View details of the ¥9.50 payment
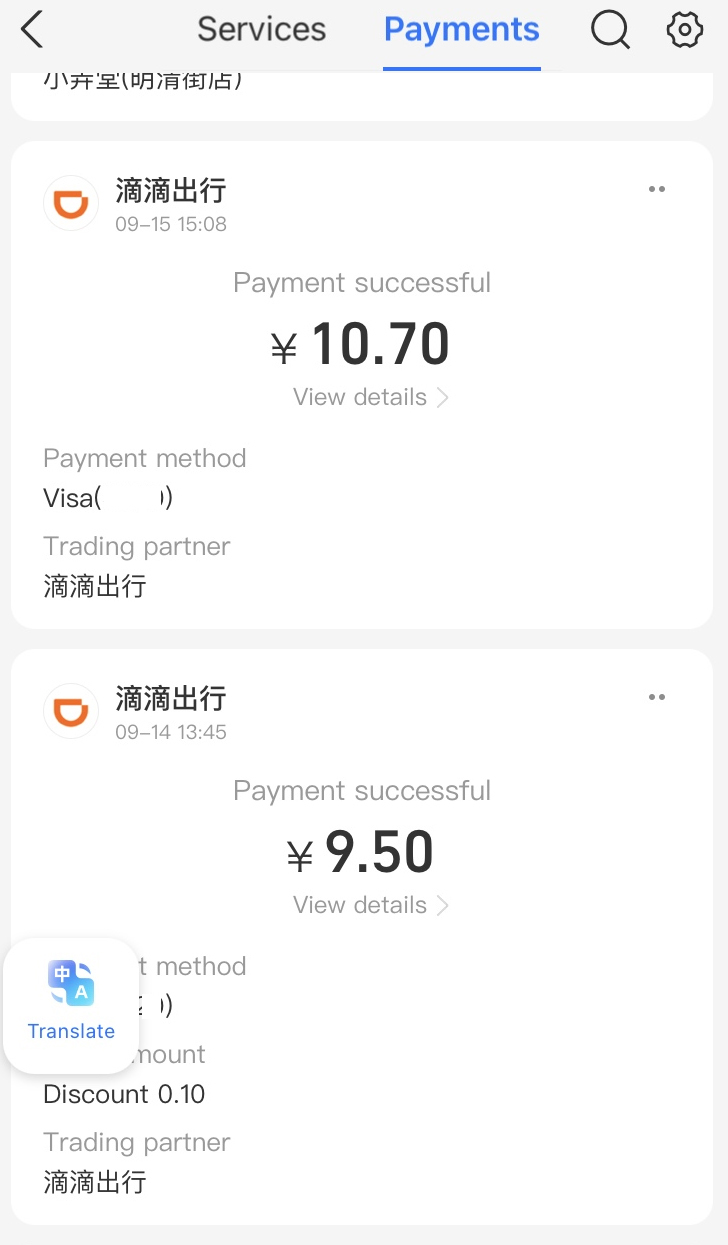This screenshot has height=1245, width=728. pos(370,905)
